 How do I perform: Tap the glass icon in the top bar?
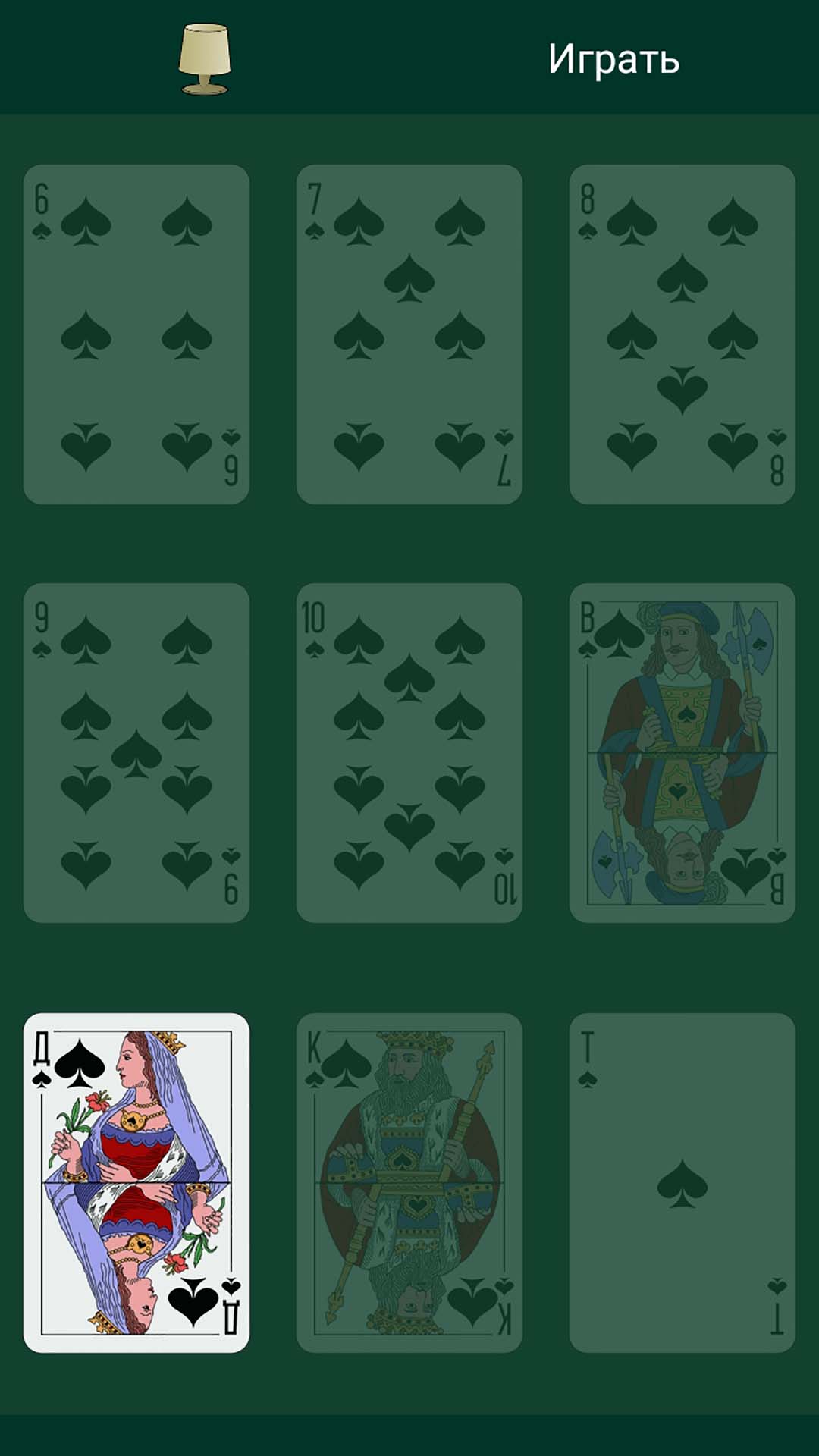205,59
